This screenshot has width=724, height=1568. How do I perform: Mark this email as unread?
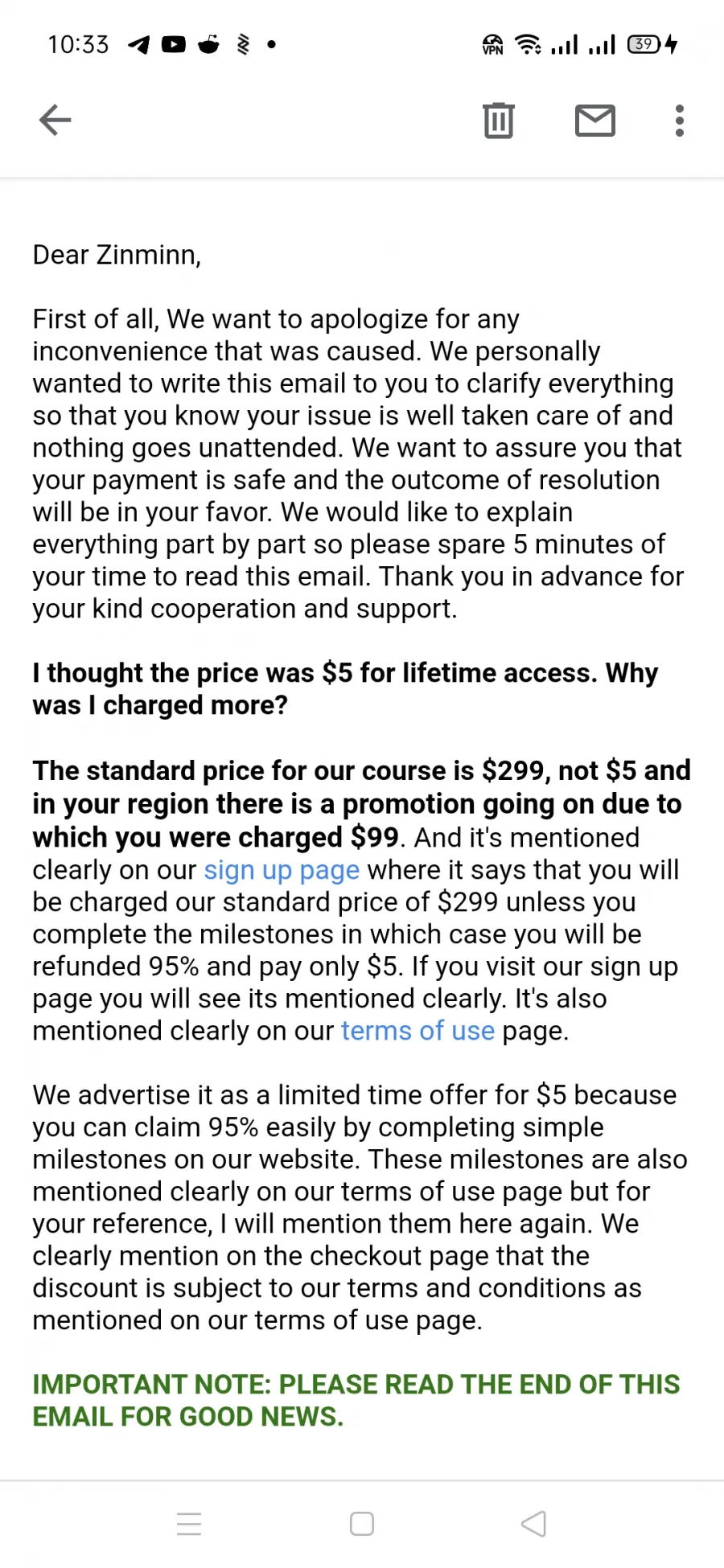595,121
